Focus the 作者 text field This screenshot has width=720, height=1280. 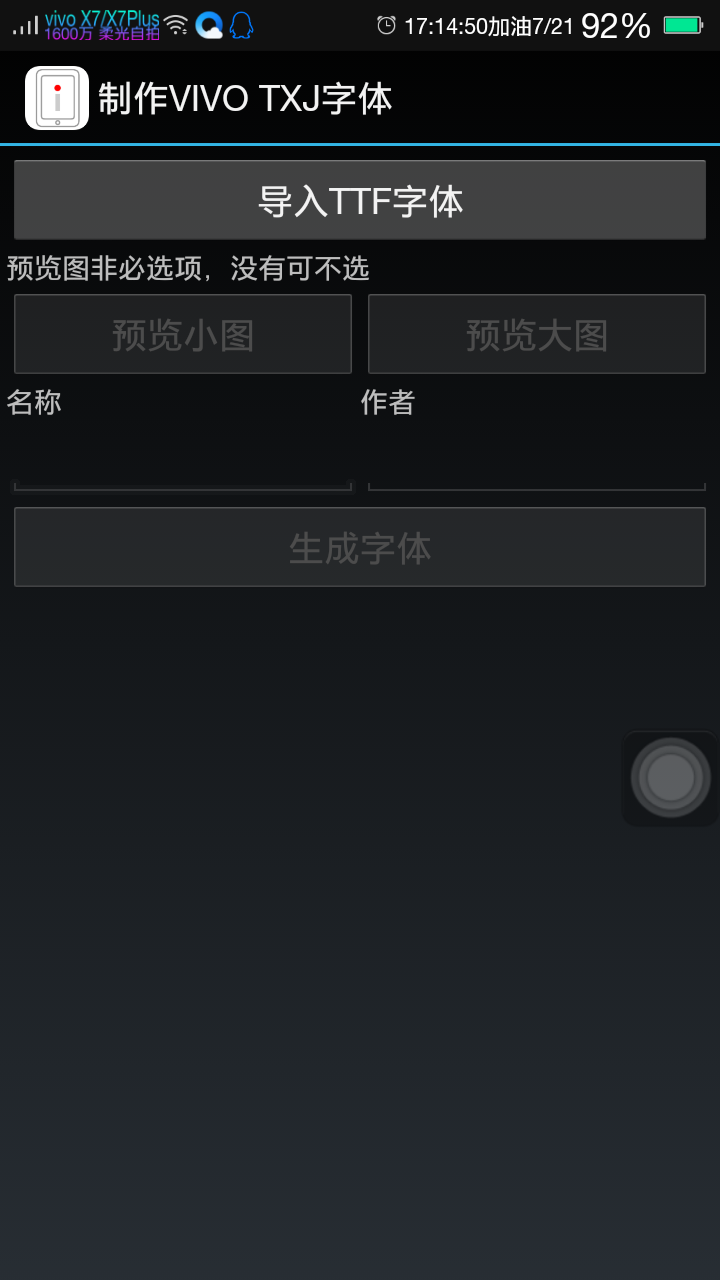pos(537,462)
